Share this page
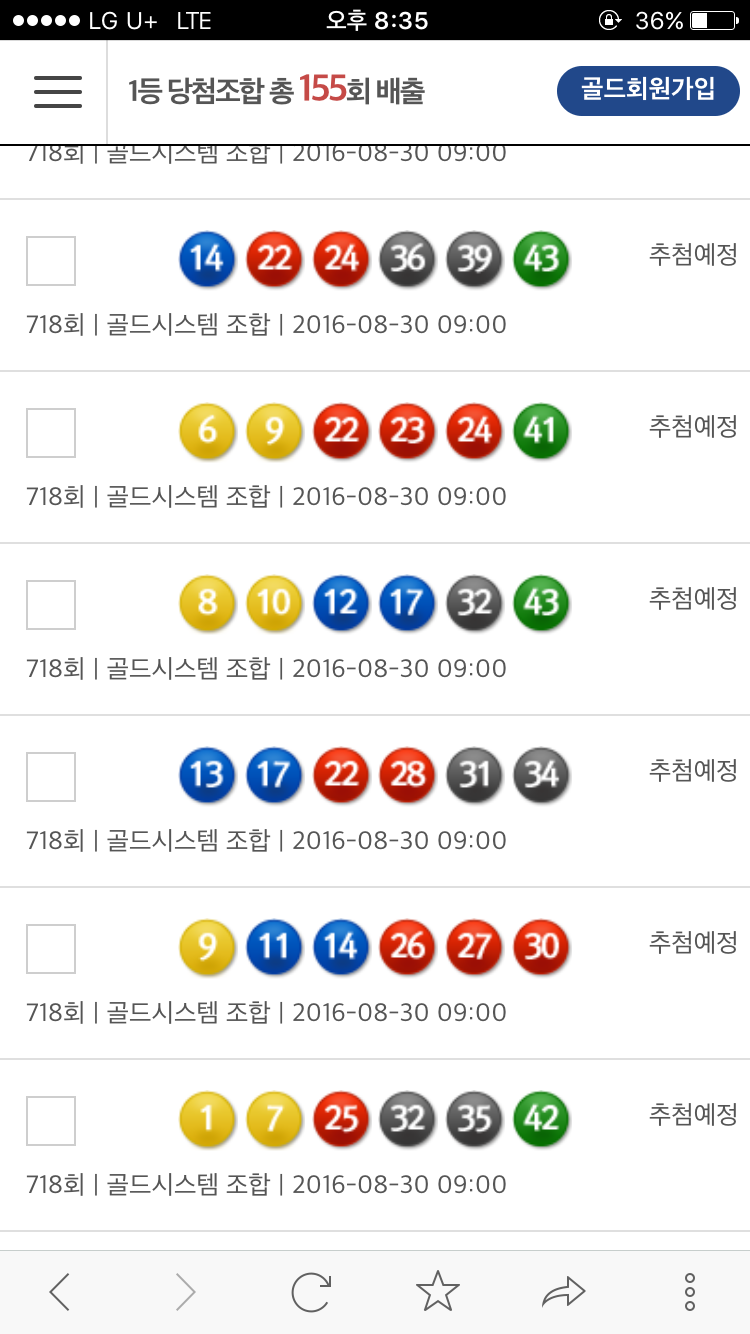This screenshot has width=750, height=1334. click(x=563, y=1292)
